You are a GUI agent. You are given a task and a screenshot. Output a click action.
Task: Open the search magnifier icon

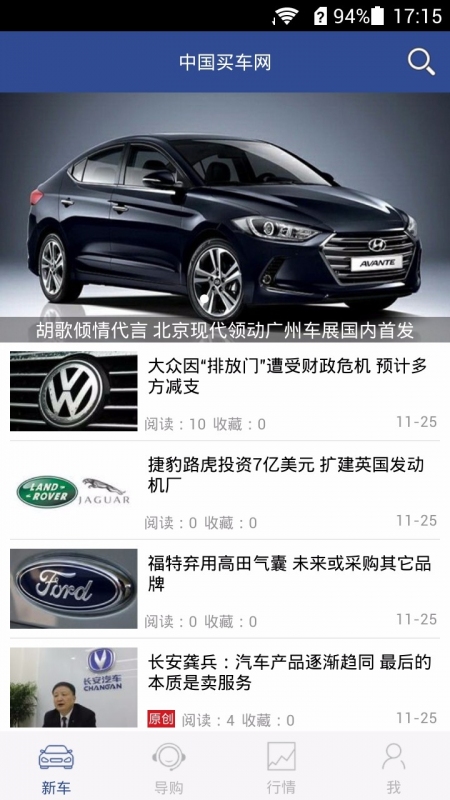coord(421,62)
